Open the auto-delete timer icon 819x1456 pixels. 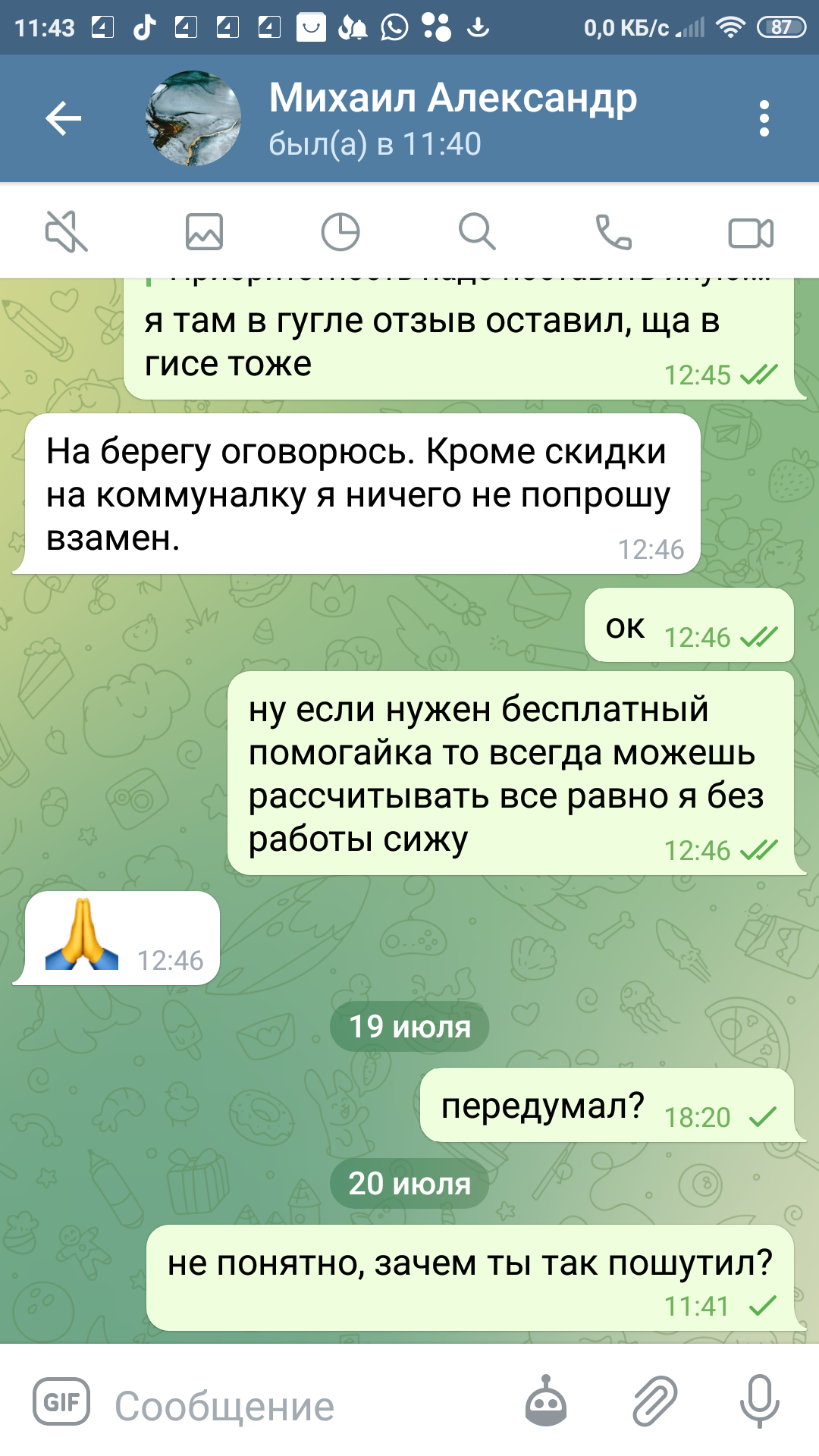tap(340, 231)
